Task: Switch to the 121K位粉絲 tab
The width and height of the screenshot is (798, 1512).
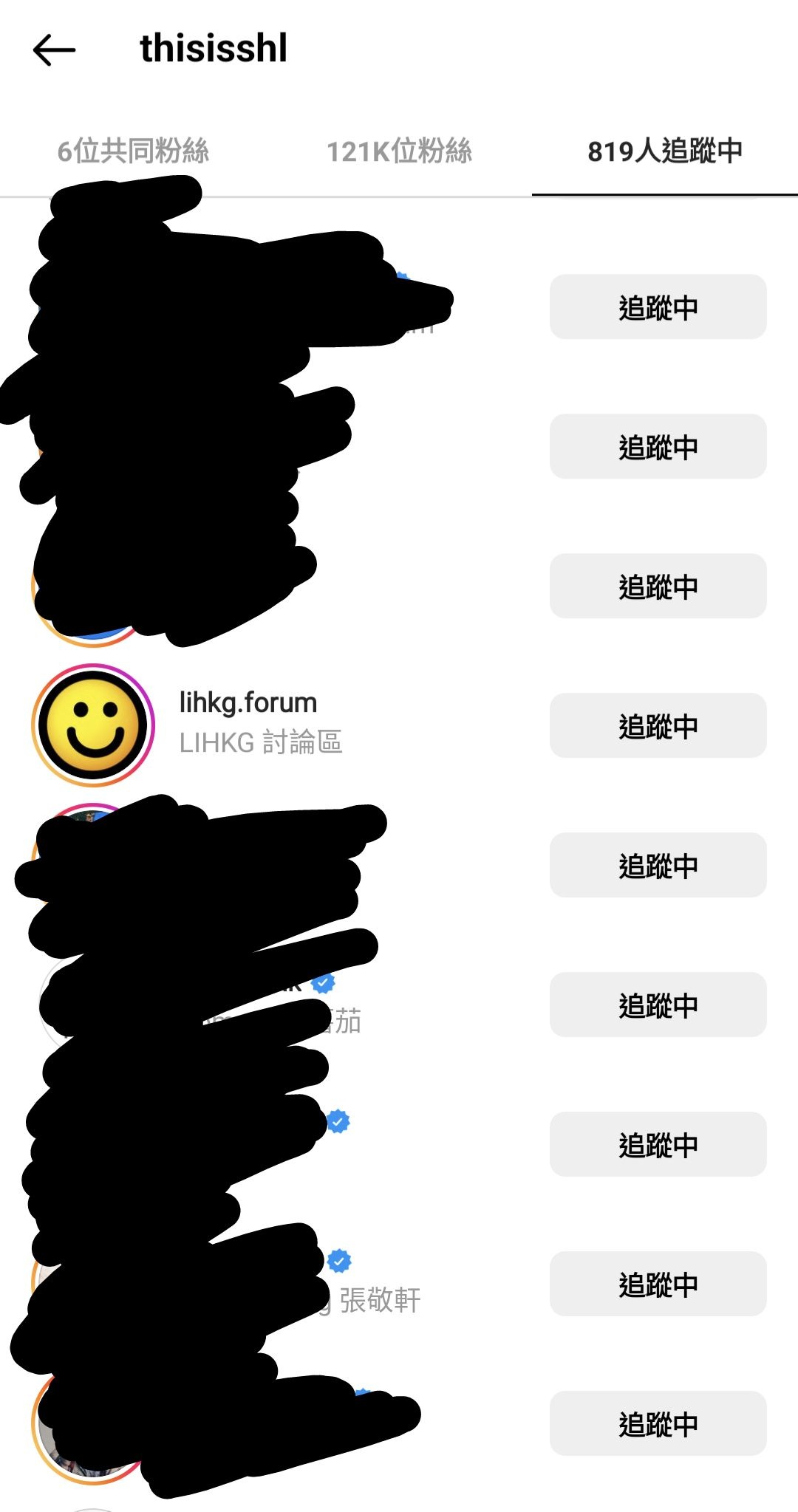Action: [x=399, y=151]
